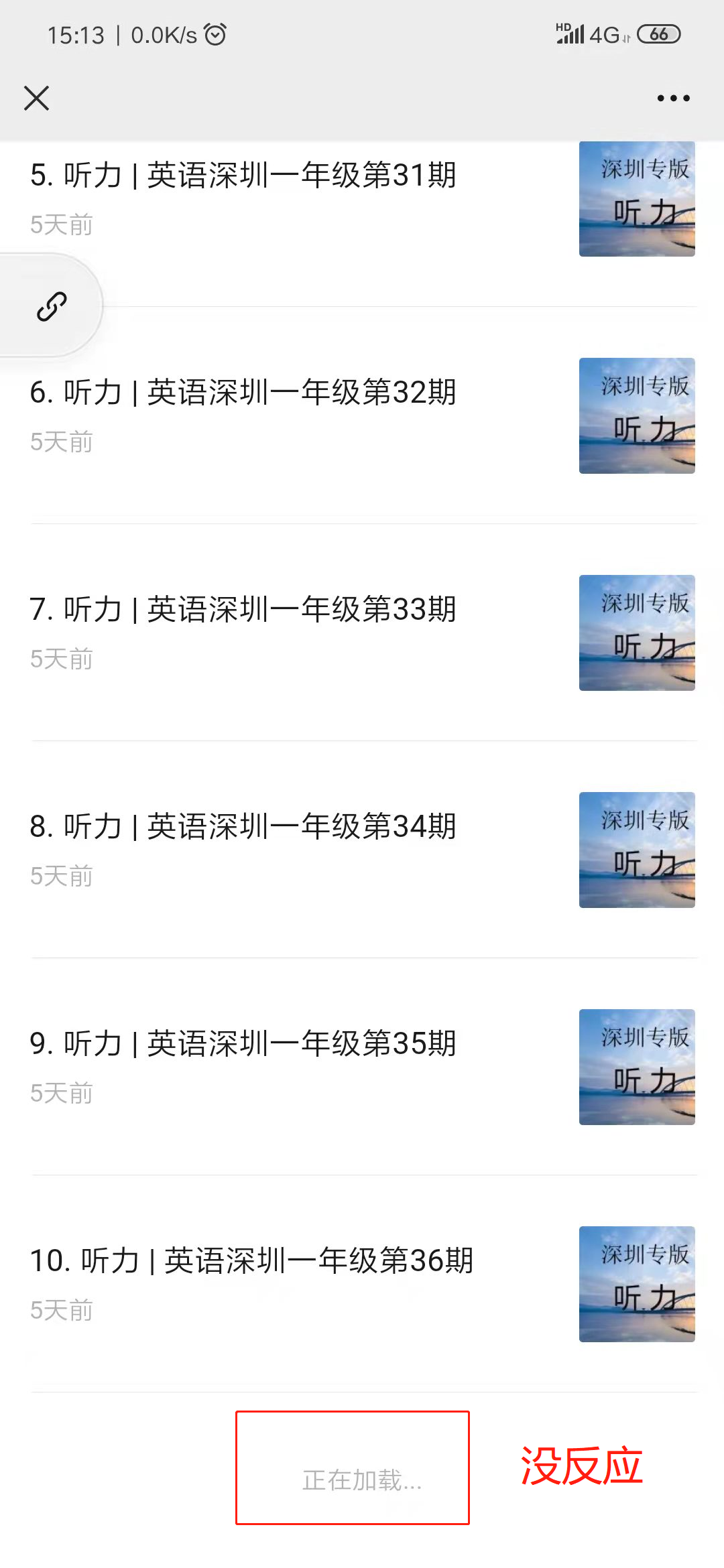Tap the floating link icon button
Viewport: 724px width, 1568px height.
click(x=52, y=306)
